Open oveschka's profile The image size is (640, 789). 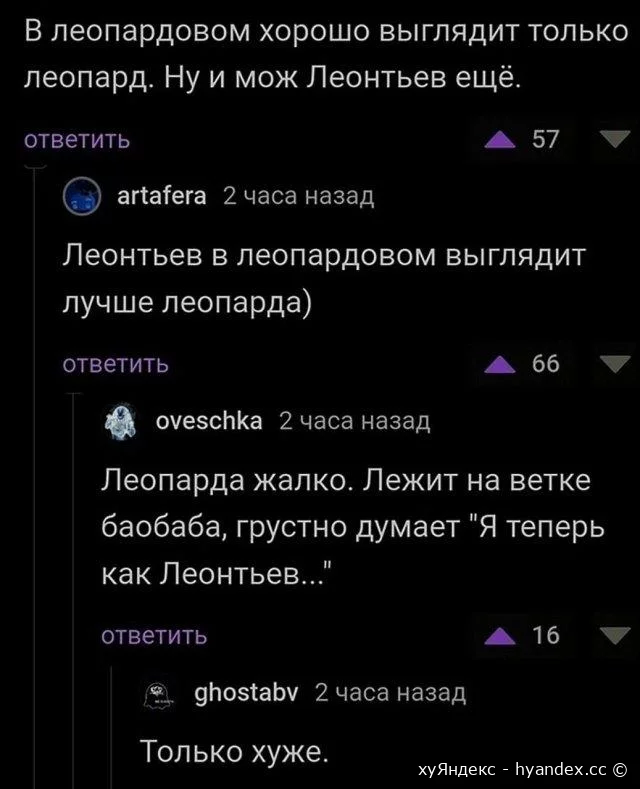tap(210, 420)
